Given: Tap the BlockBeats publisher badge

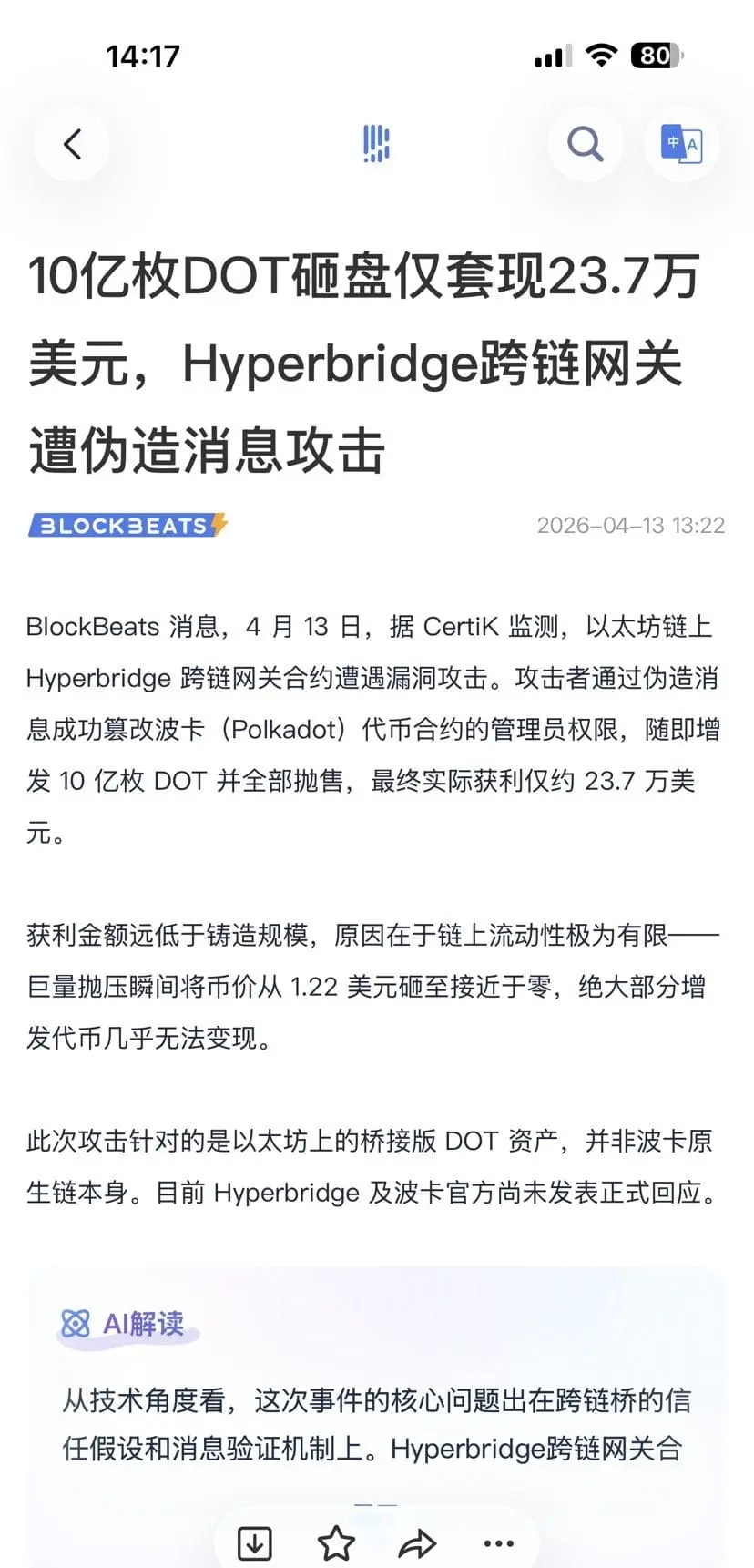Looking at the screenshot, I should pyautogui.click(x=127, y=525).
